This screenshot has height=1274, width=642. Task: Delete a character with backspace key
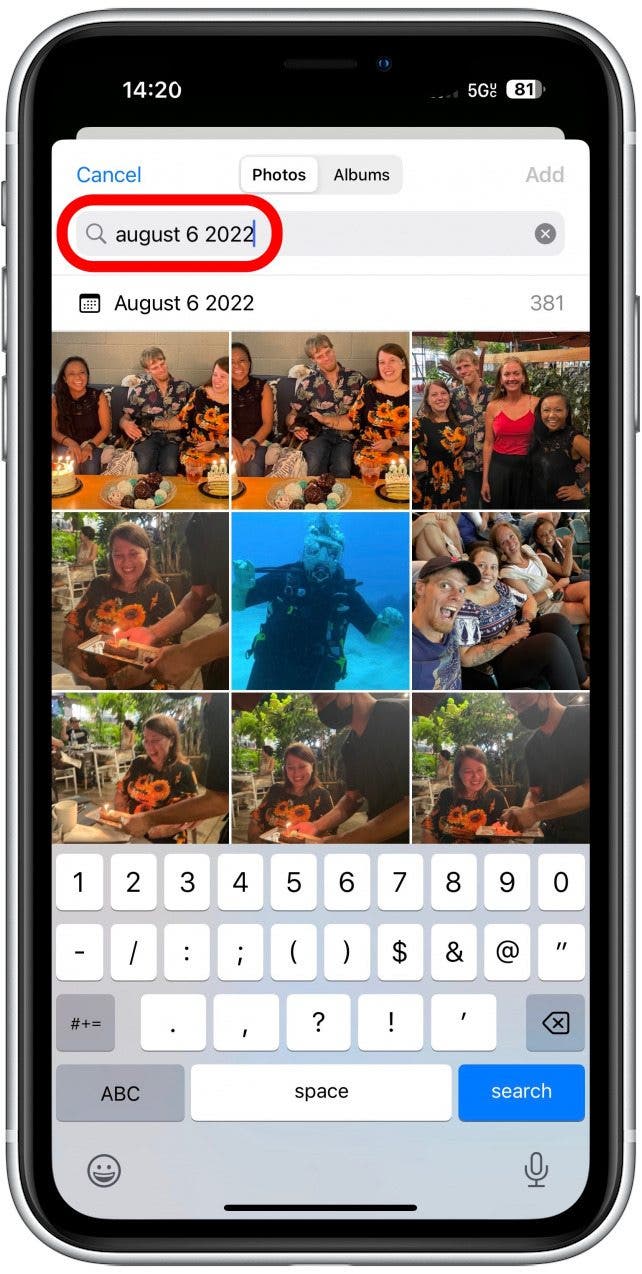[x=555, y=1023]
